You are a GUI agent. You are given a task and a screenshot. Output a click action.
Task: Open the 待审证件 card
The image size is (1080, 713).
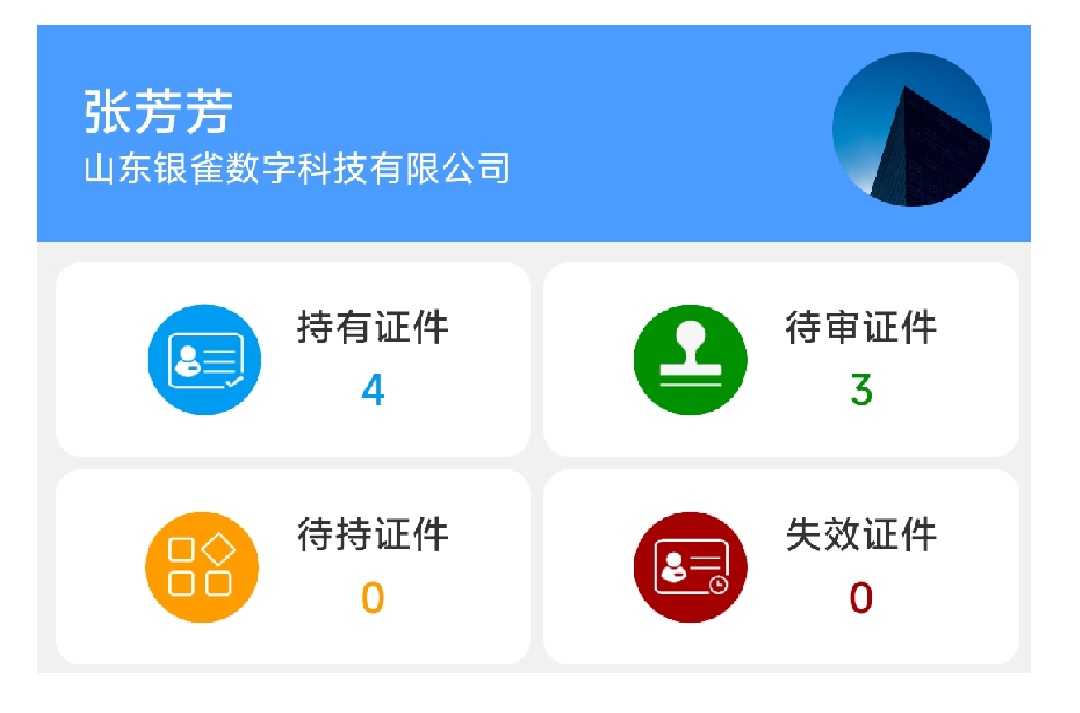click(780, 360)
